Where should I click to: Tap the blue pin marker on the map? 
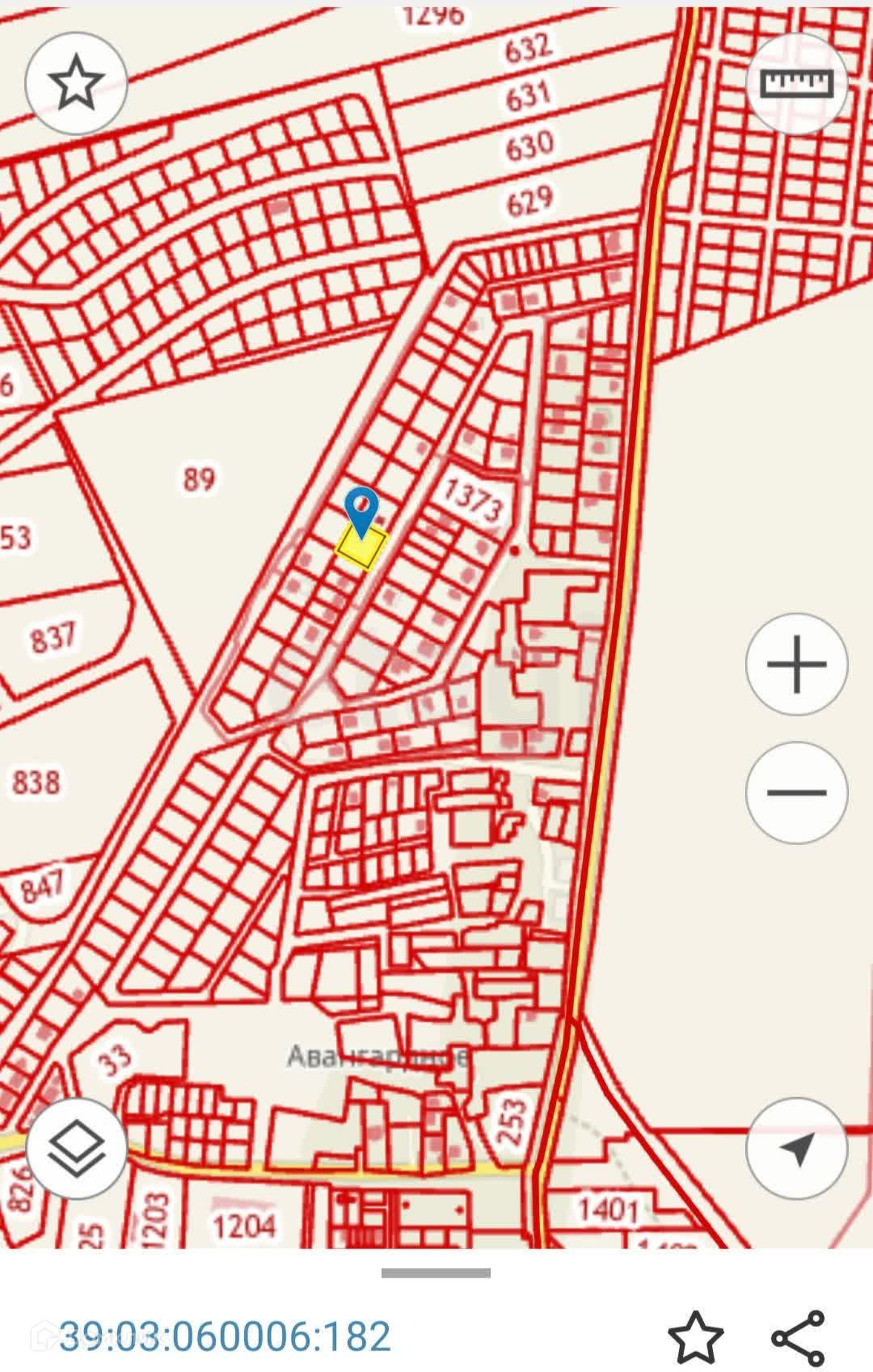coord(361,509)
